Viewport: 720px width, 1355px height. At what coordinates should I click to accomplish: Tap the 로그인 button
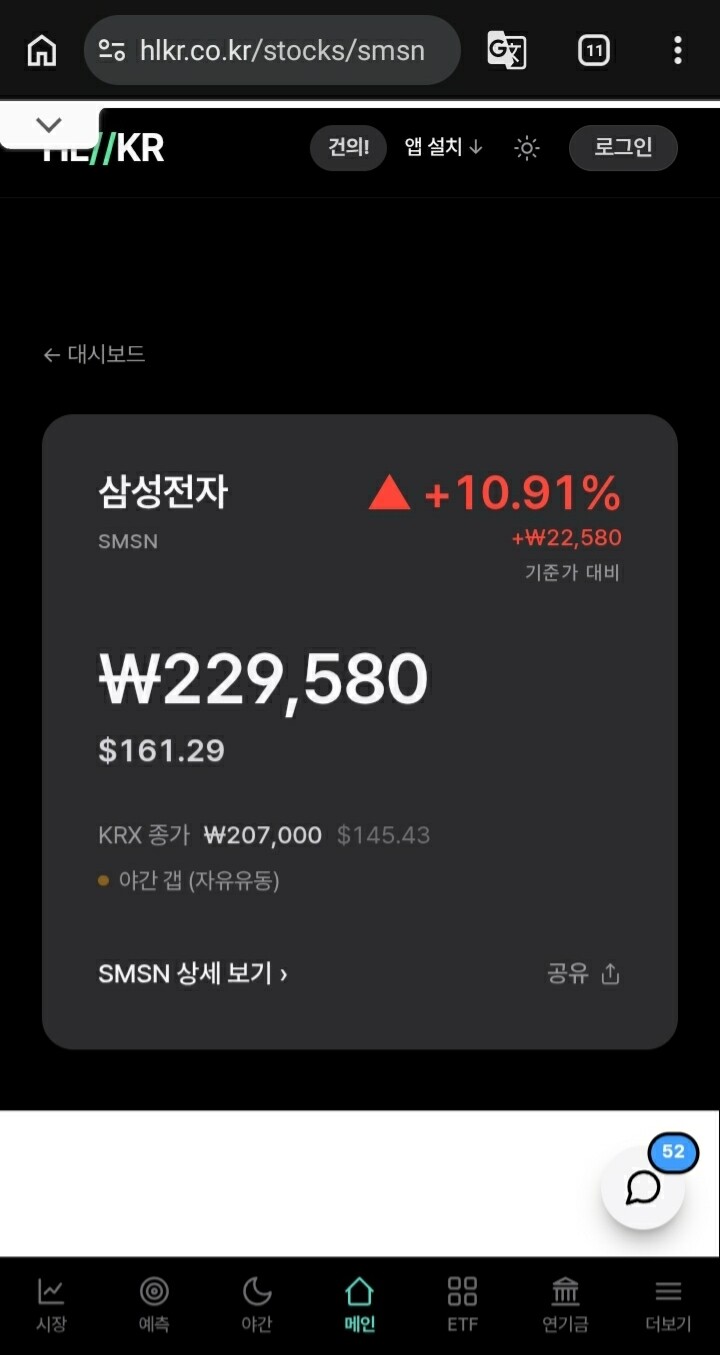623,148
